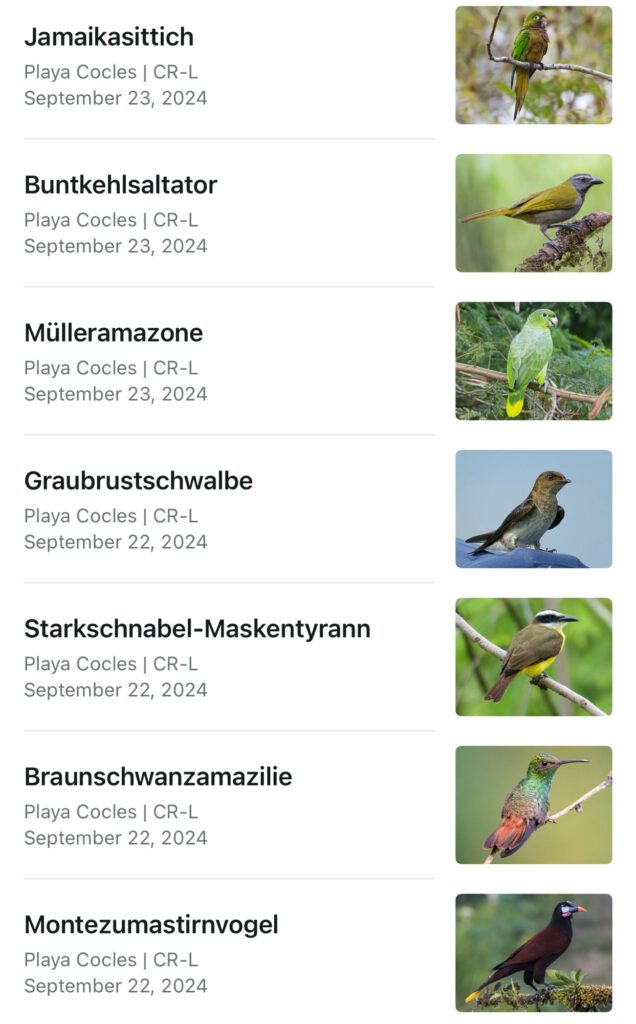Open the Montezumastirnvogel entry
Screen dimensions: 636x1024
point(151,925)
